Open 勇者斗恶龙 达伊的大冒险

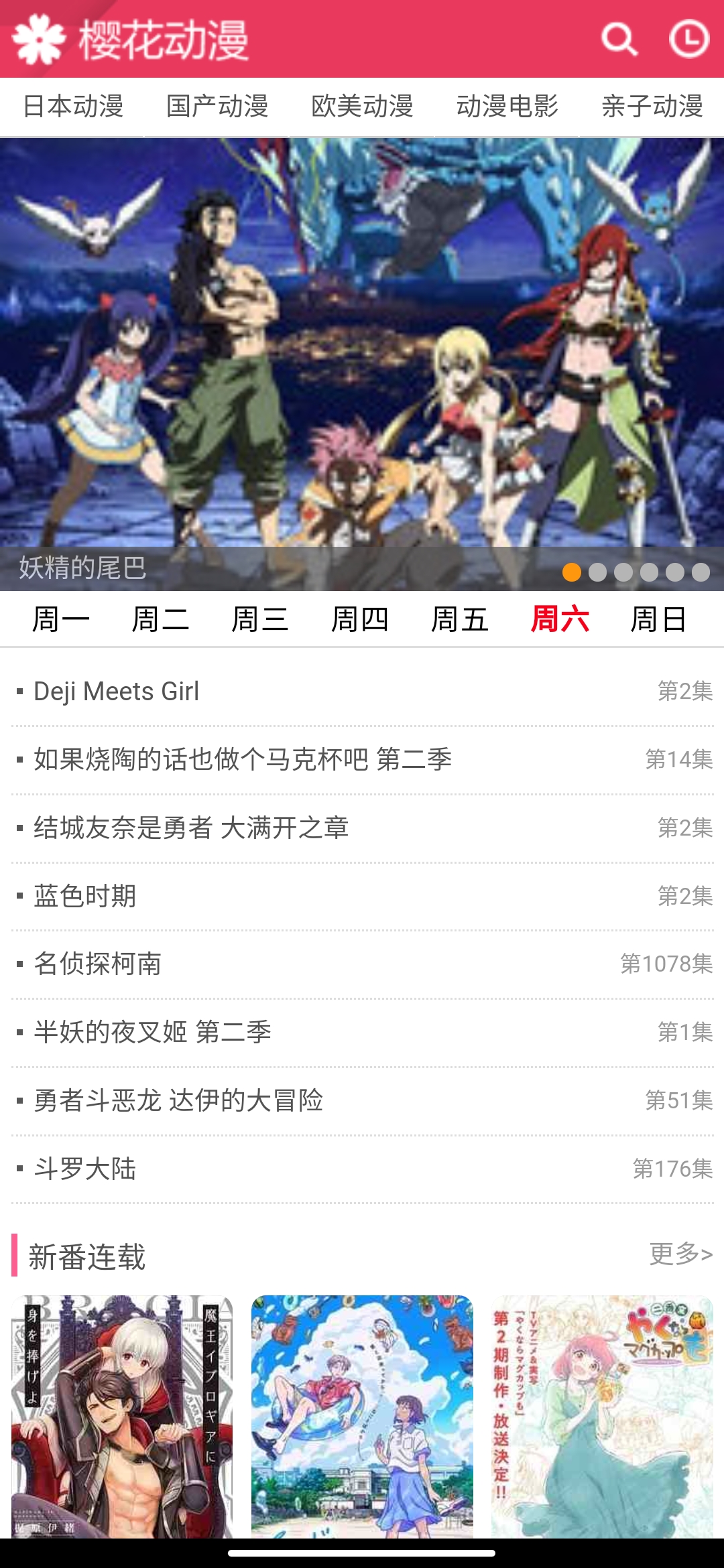click(178, 1101)
